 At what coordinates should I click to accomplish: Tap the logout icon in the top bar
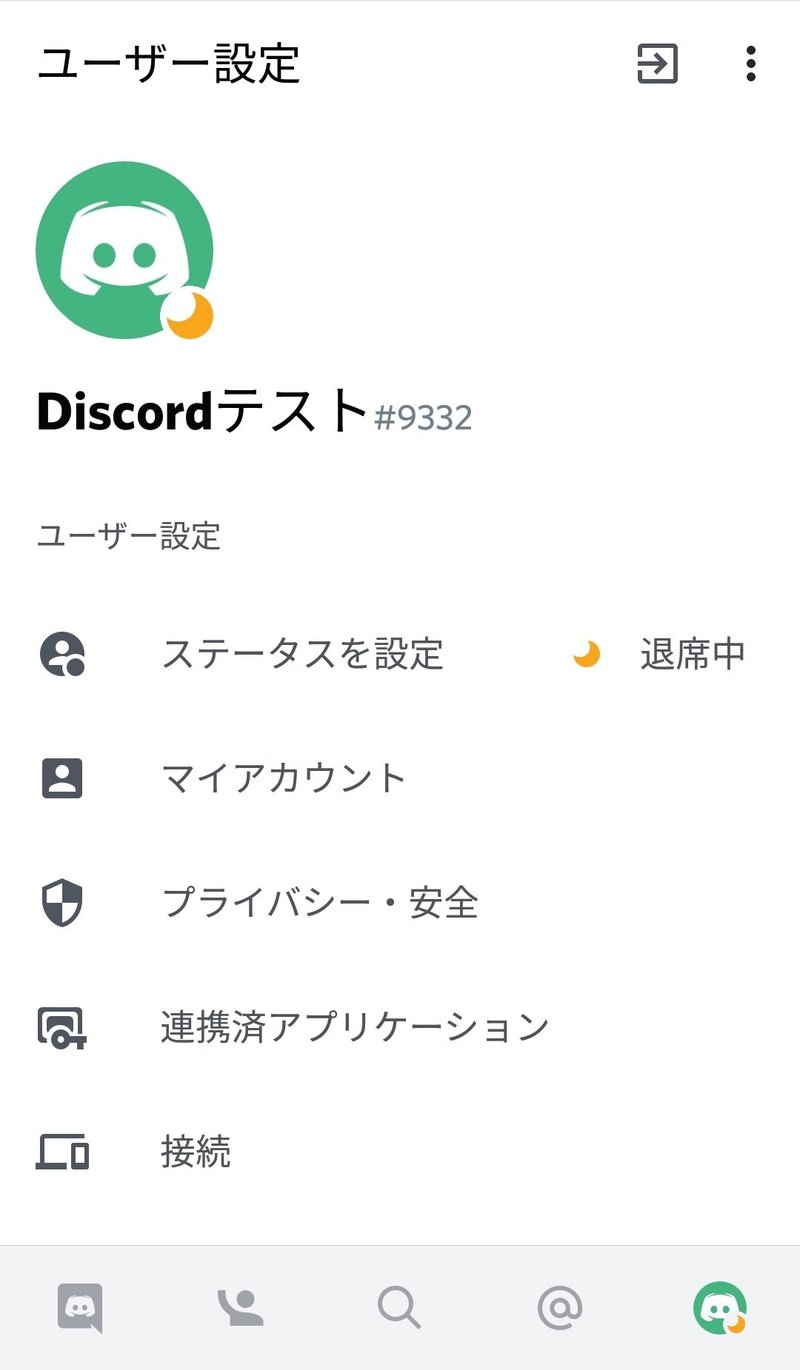tap(657, 64)
